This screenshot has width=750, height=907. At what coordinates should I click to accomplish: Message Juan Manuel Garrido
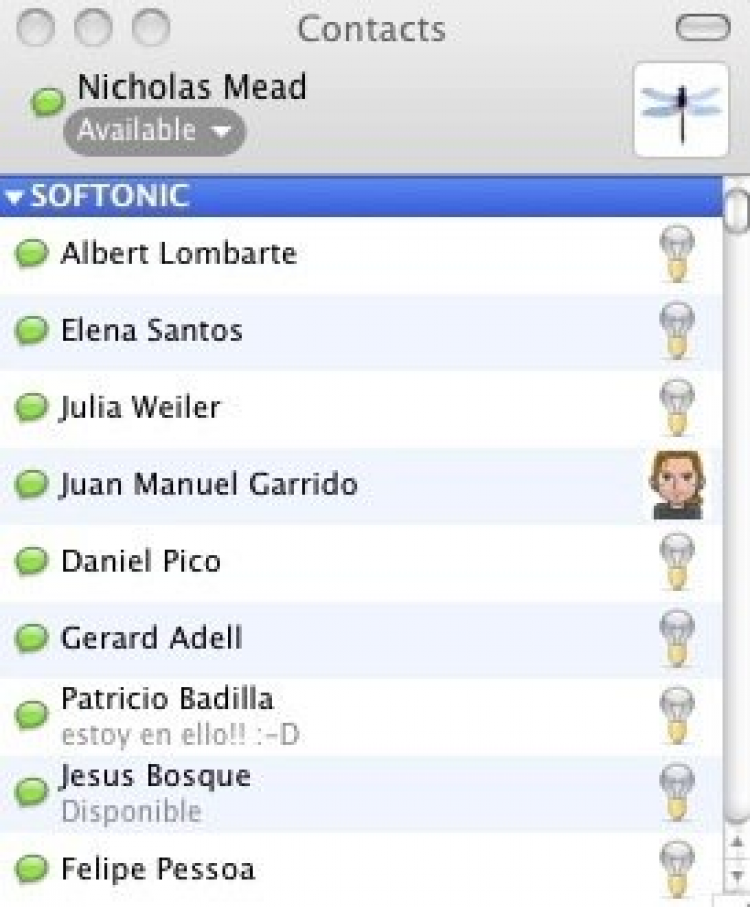[x=208, y=485]
